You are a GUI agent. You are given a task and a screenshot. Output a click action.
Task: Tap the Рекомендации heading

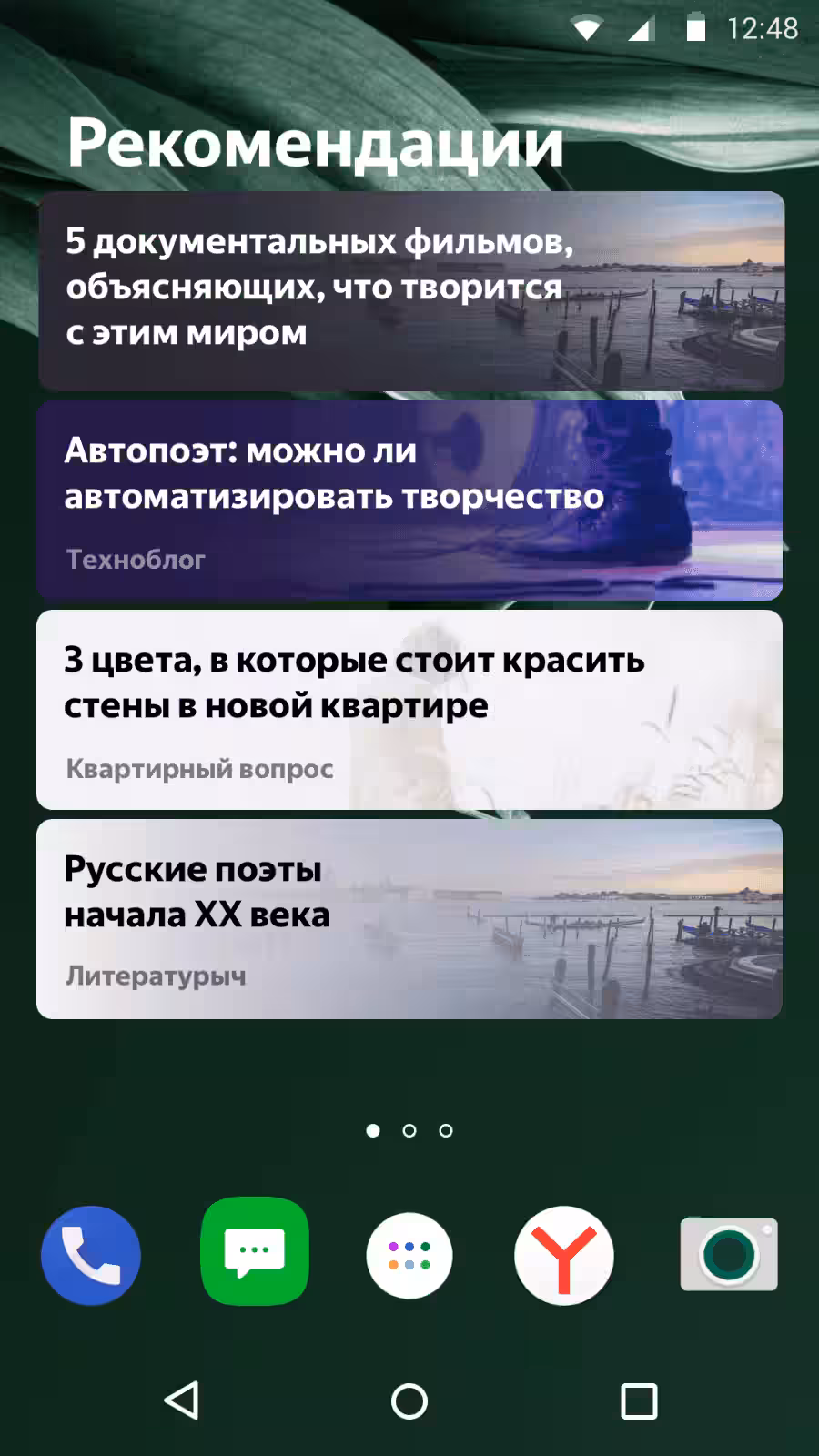(x=314, y=143)
